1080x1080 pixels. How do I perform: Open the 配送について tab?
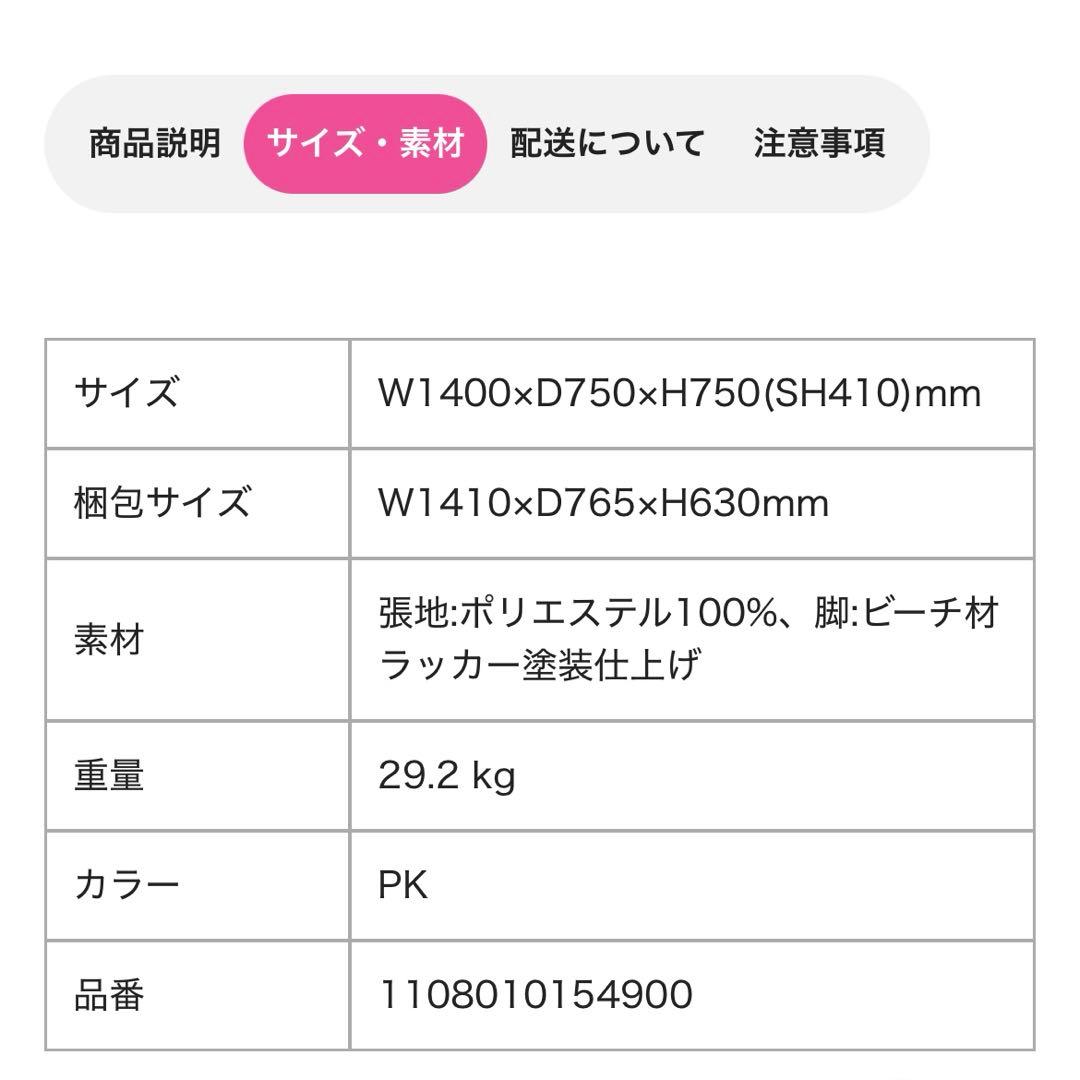pyautogui.click(x=607, y=143)
